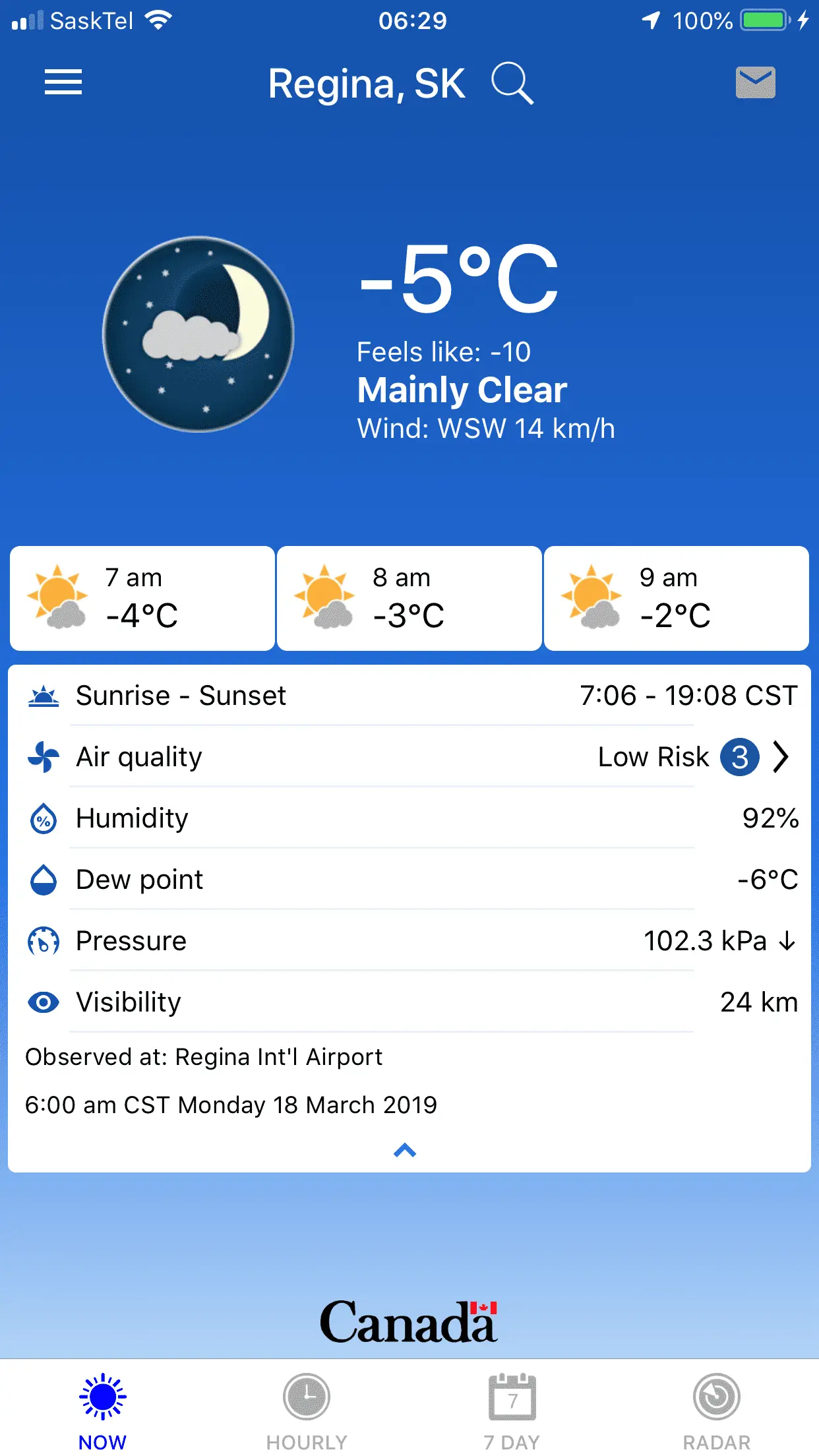Open the 7 am forecast card
Viewport: 819px width, 1456px height.
[142, 598]
